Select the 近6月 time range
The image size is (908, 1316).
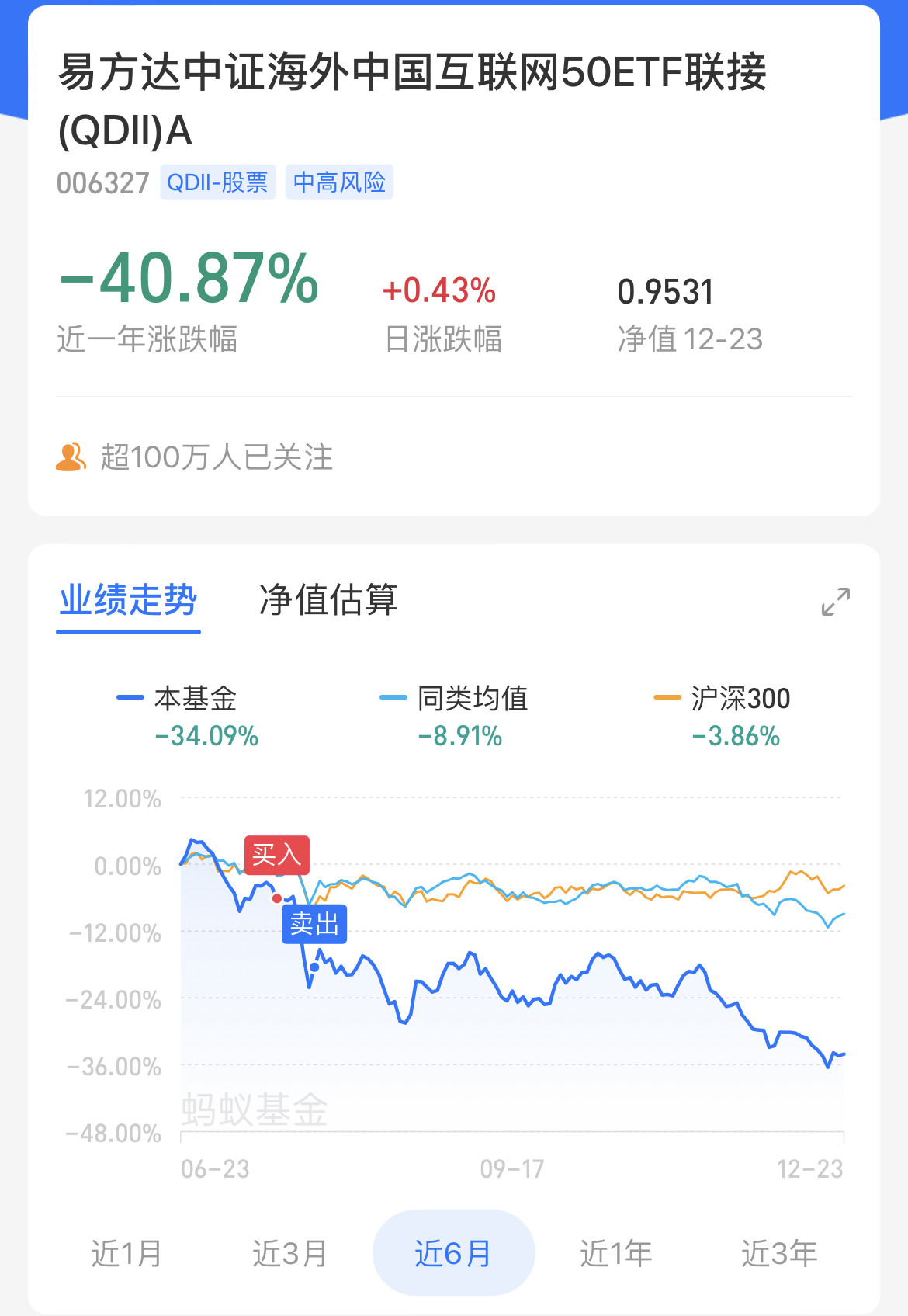tap(453, 1253)
